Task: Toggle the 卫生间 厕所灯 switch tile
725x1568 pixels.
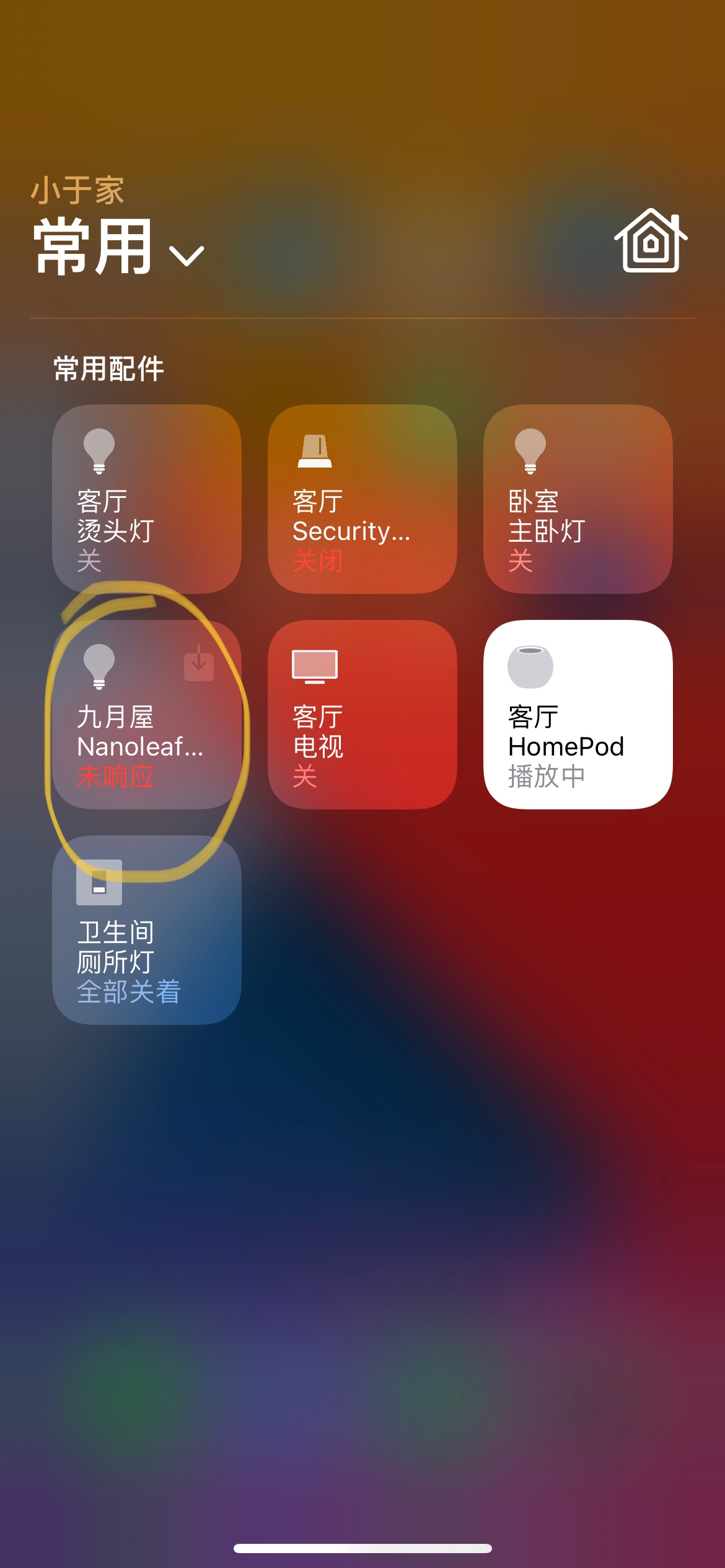Action: pos(147,930)
